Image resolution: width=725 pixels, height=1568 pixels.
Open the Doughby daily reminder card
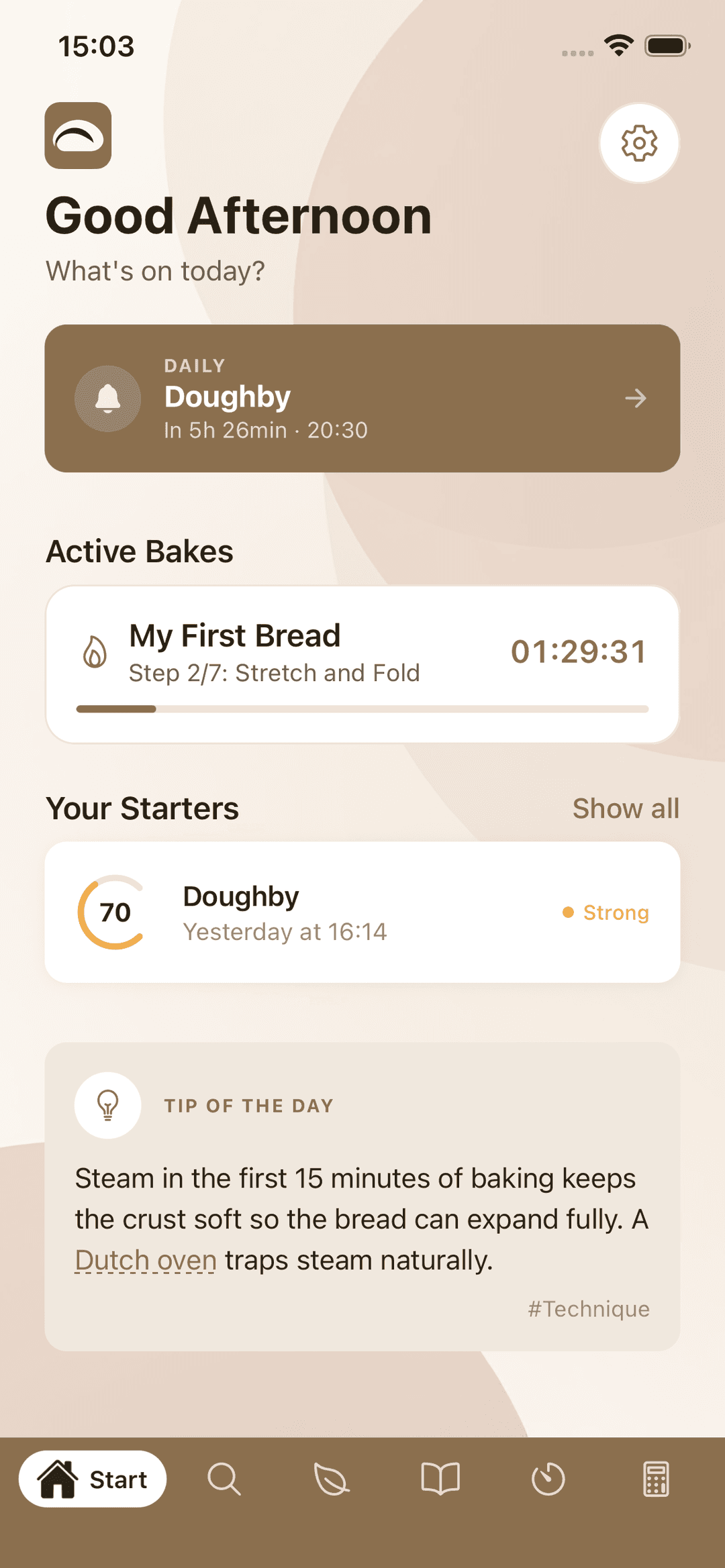pyautogui.click(x=362, y=398)
